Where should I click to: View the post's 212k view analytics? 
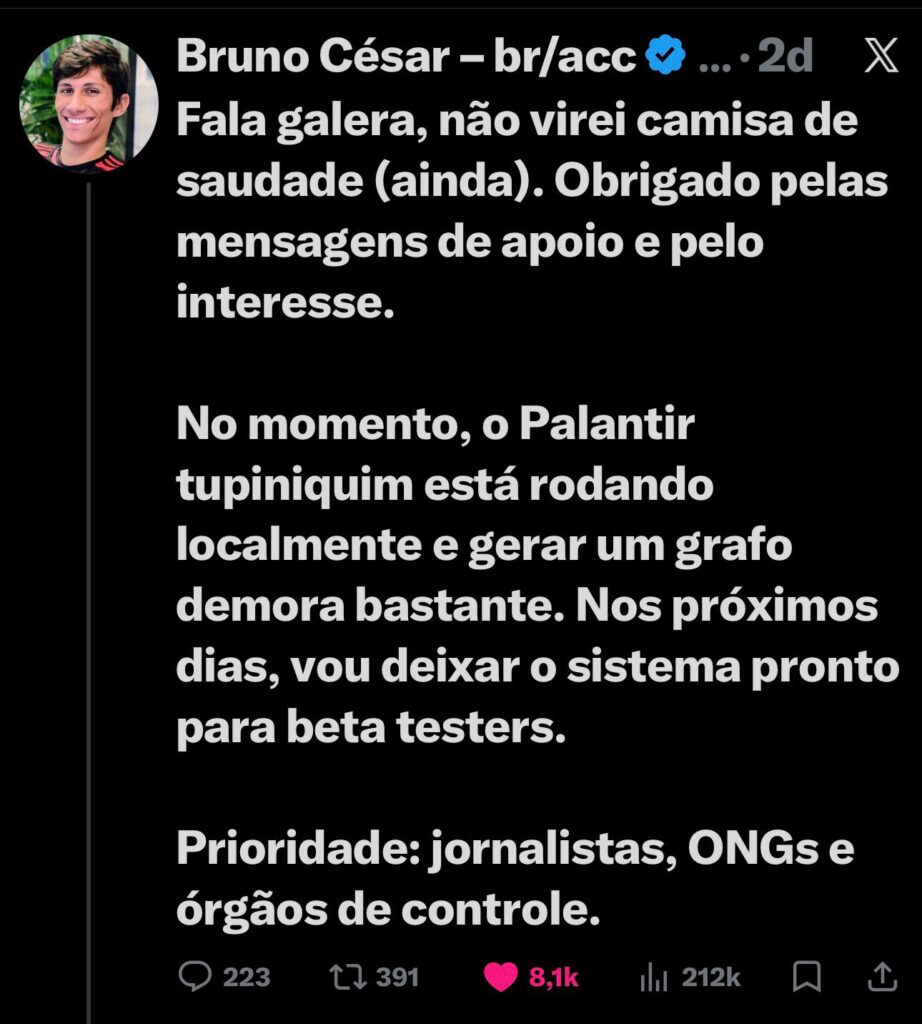tap(652, 976)
